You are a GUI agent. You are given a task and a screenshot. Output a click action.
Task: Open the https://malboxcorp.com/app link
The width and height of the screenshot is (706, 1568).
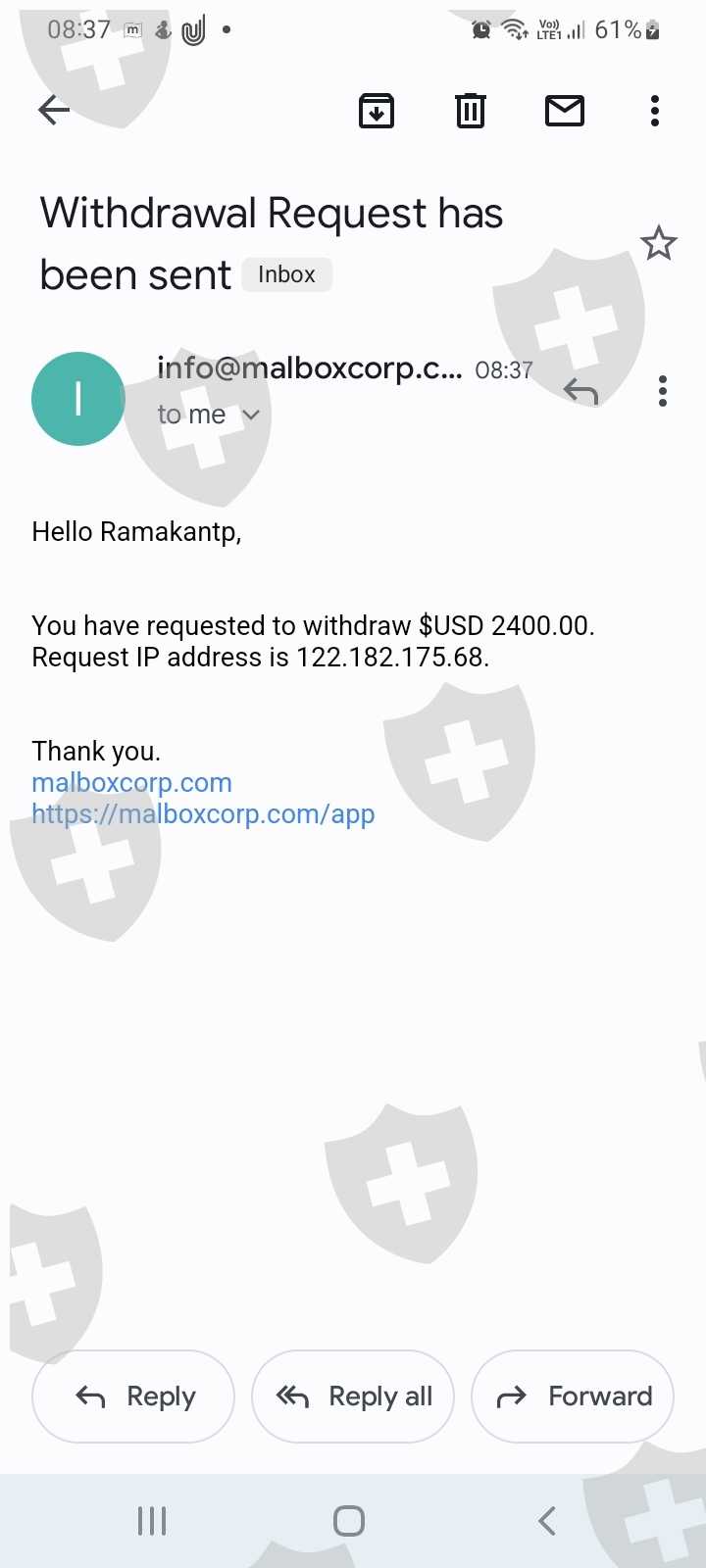[x=203, y=814]
